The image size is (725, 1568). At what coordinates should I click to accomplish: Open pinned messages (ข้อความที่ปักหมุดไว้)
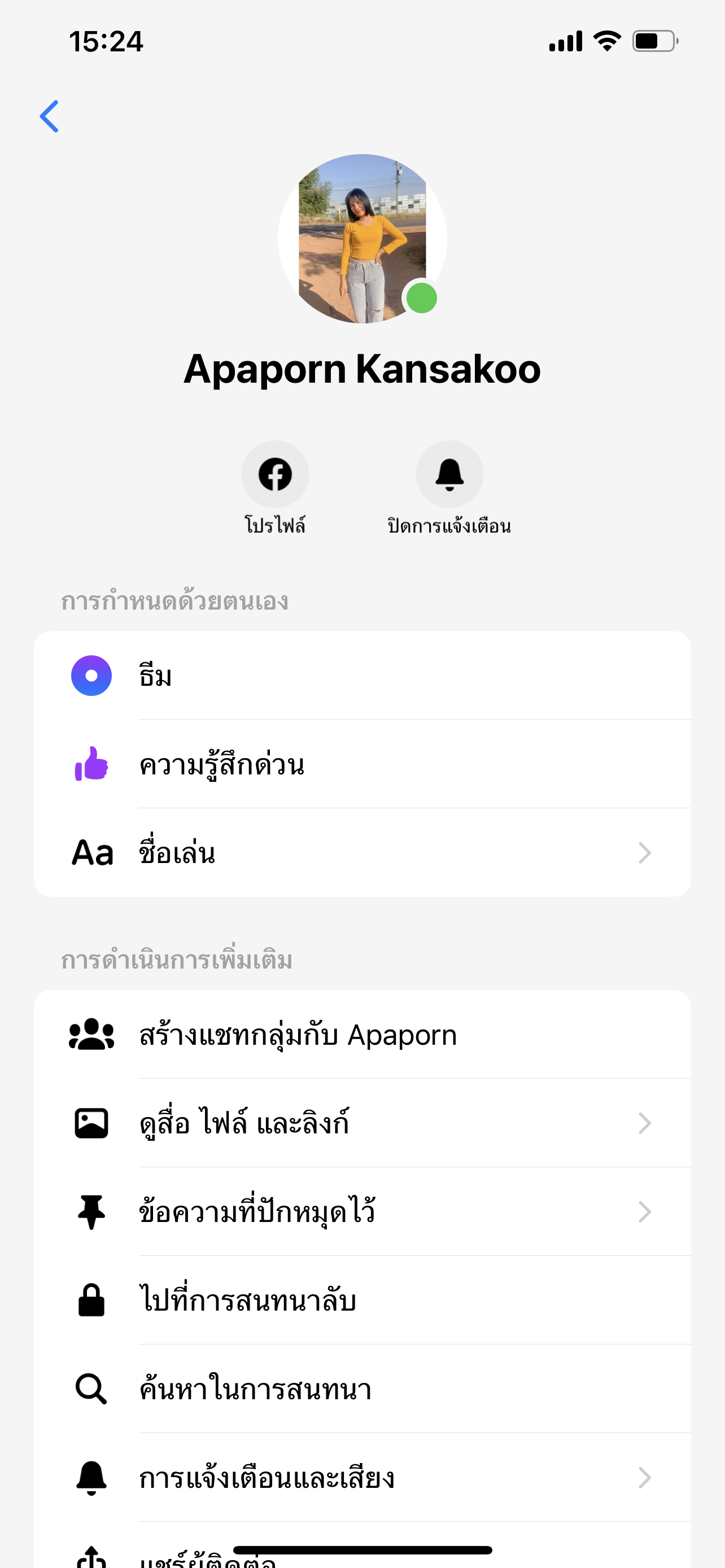click(361, 1212)
